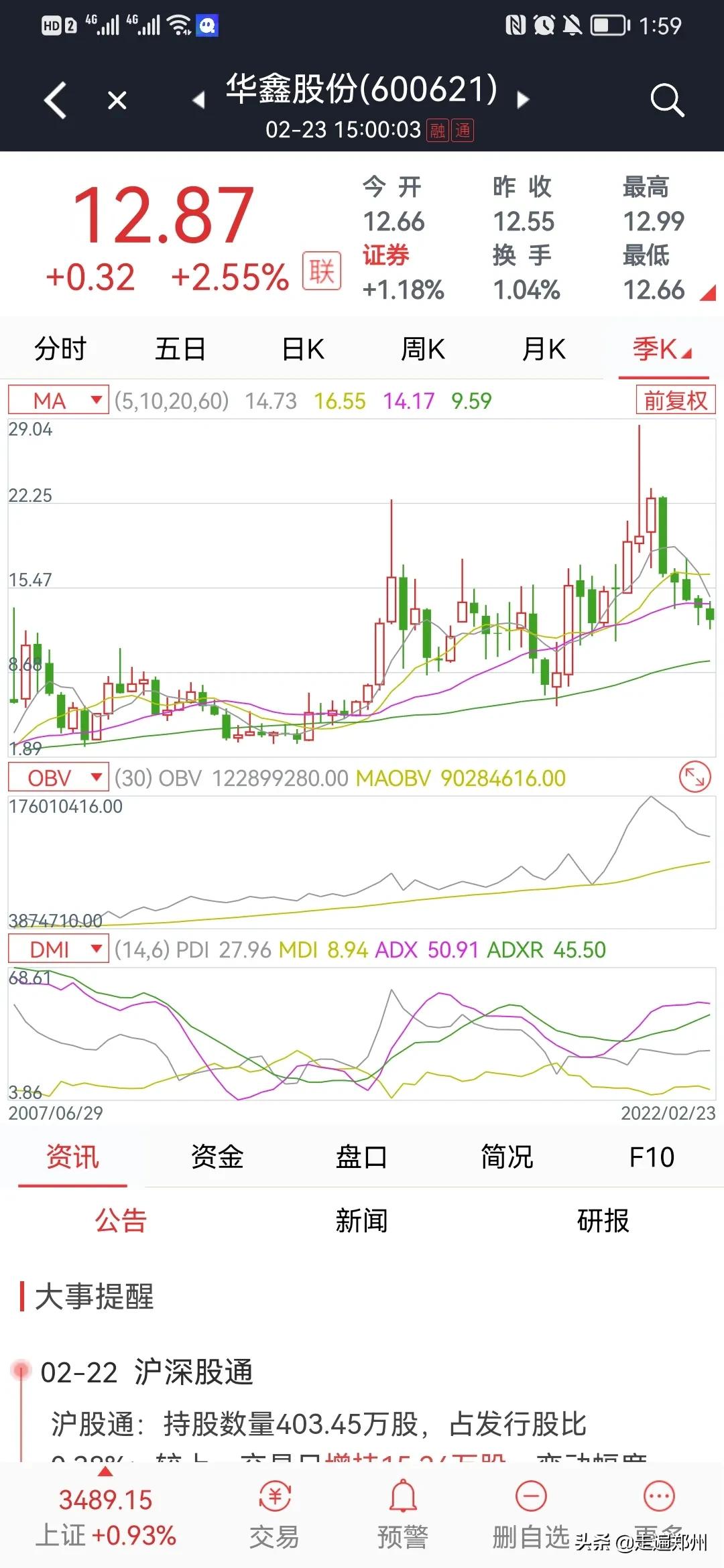The height and width of the screenshot is (1568, 724).
Task: Open the MA indicator dropdown
Action: click(x=58, y=401)
